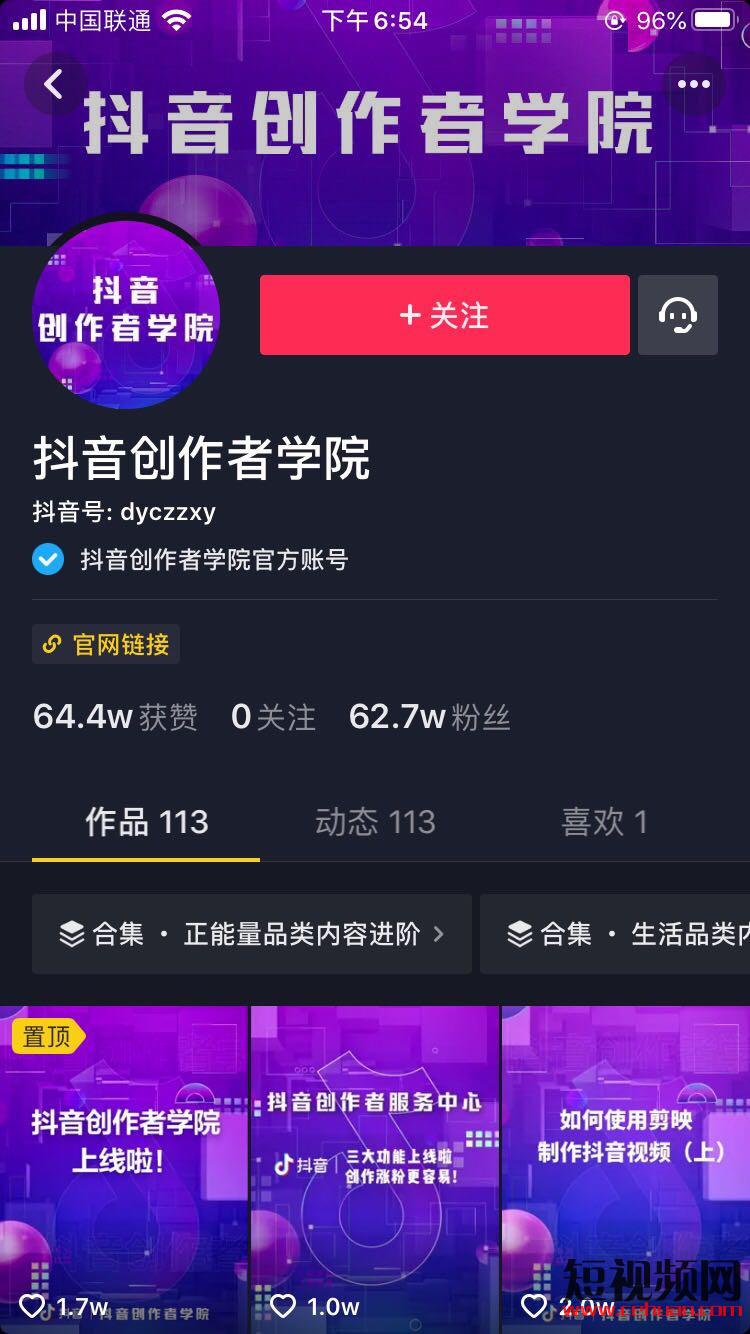Switch to the 喜欢 1 tab
The image size is (750, 1334).
pyautogui.click(x=604, y=823)
